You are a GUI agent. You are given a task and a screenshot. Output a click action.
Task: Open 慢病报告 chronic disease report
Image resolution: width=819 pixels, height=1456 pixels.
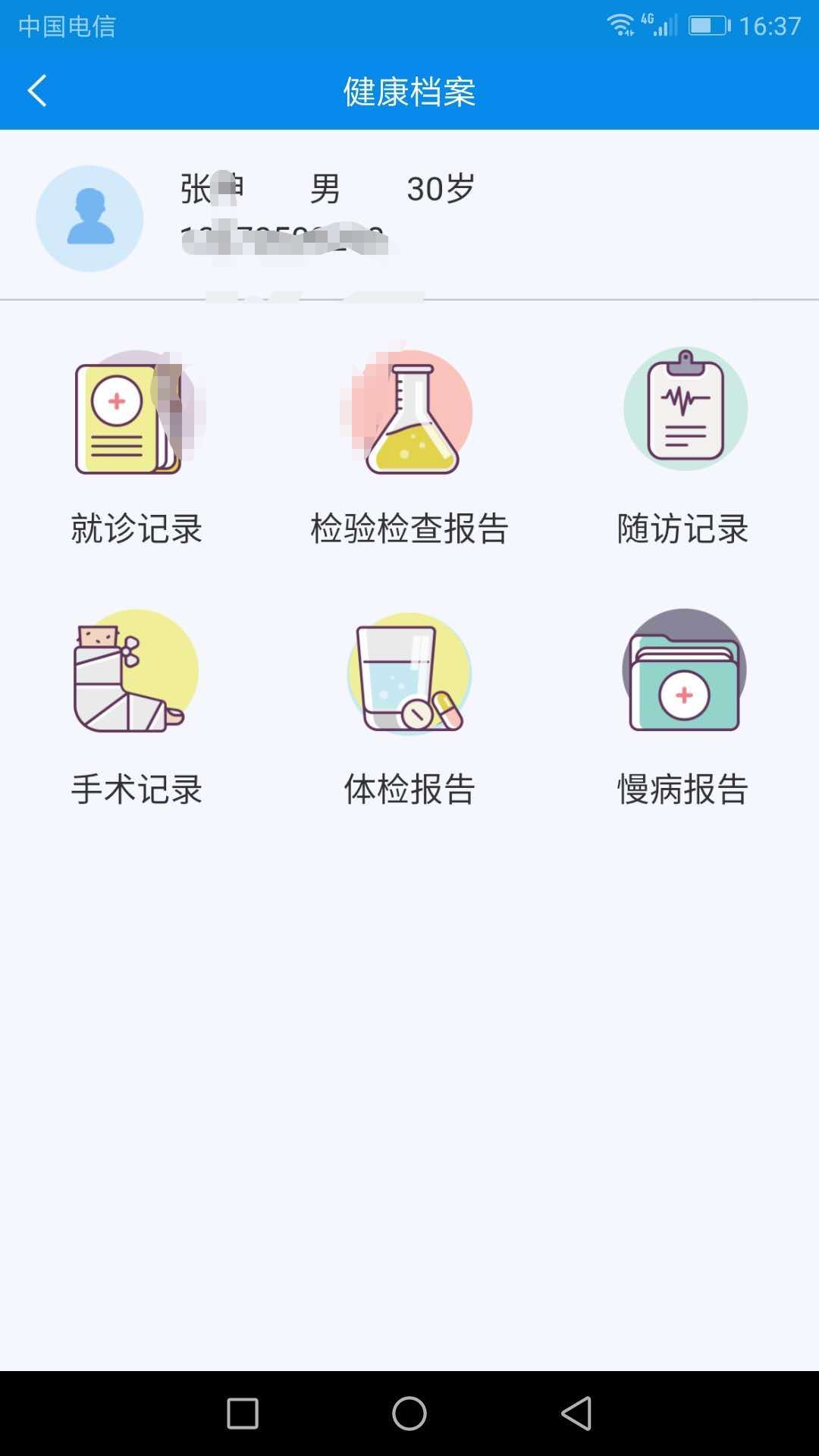pos(683,707)
